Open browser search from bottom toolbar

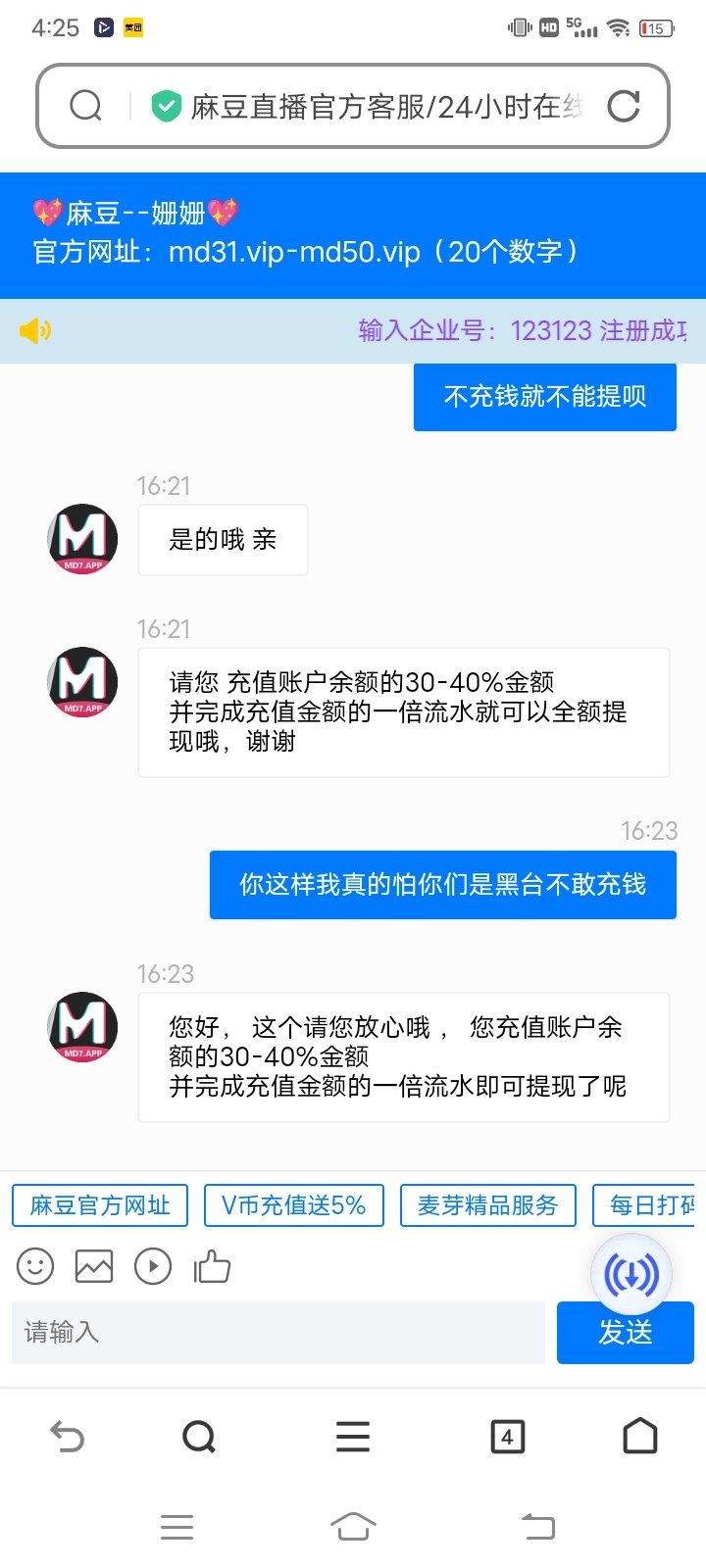pos(199,1437)
